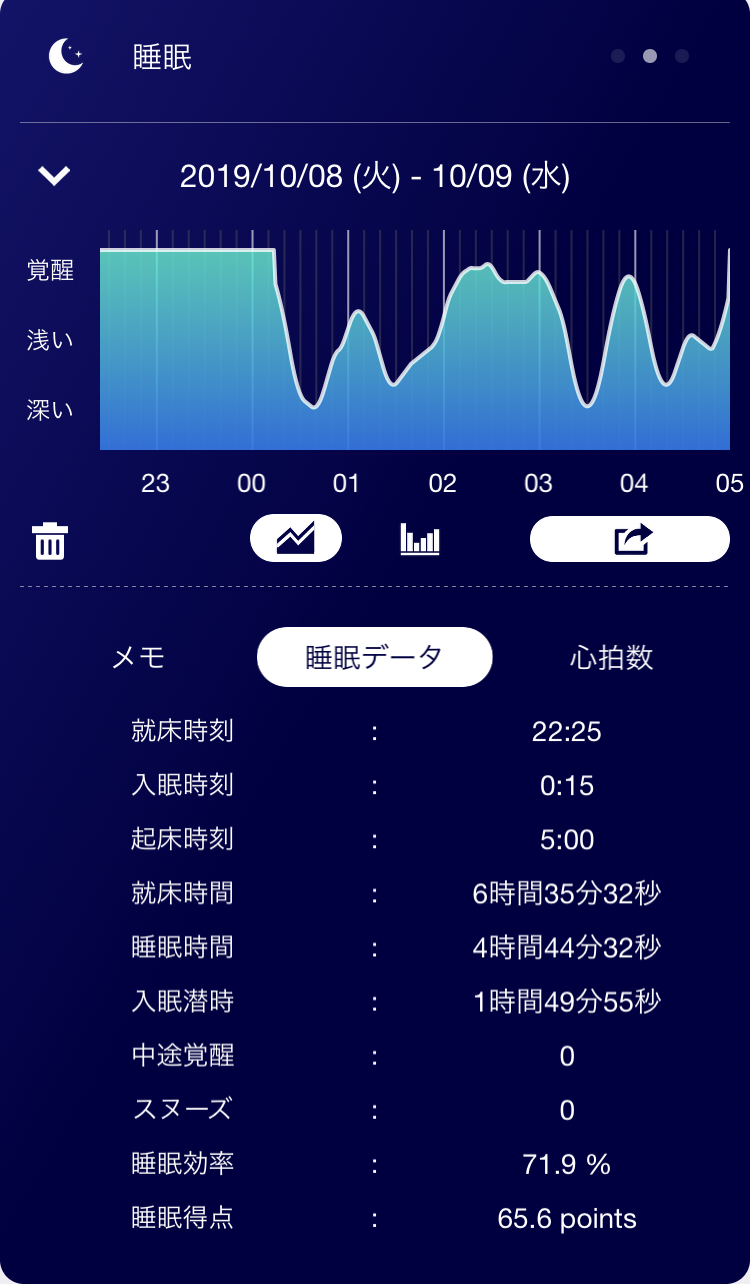The width and height of the screenshot is (750, 1284).
Task: Switch to the bar chart view
Action: (420, 540)
